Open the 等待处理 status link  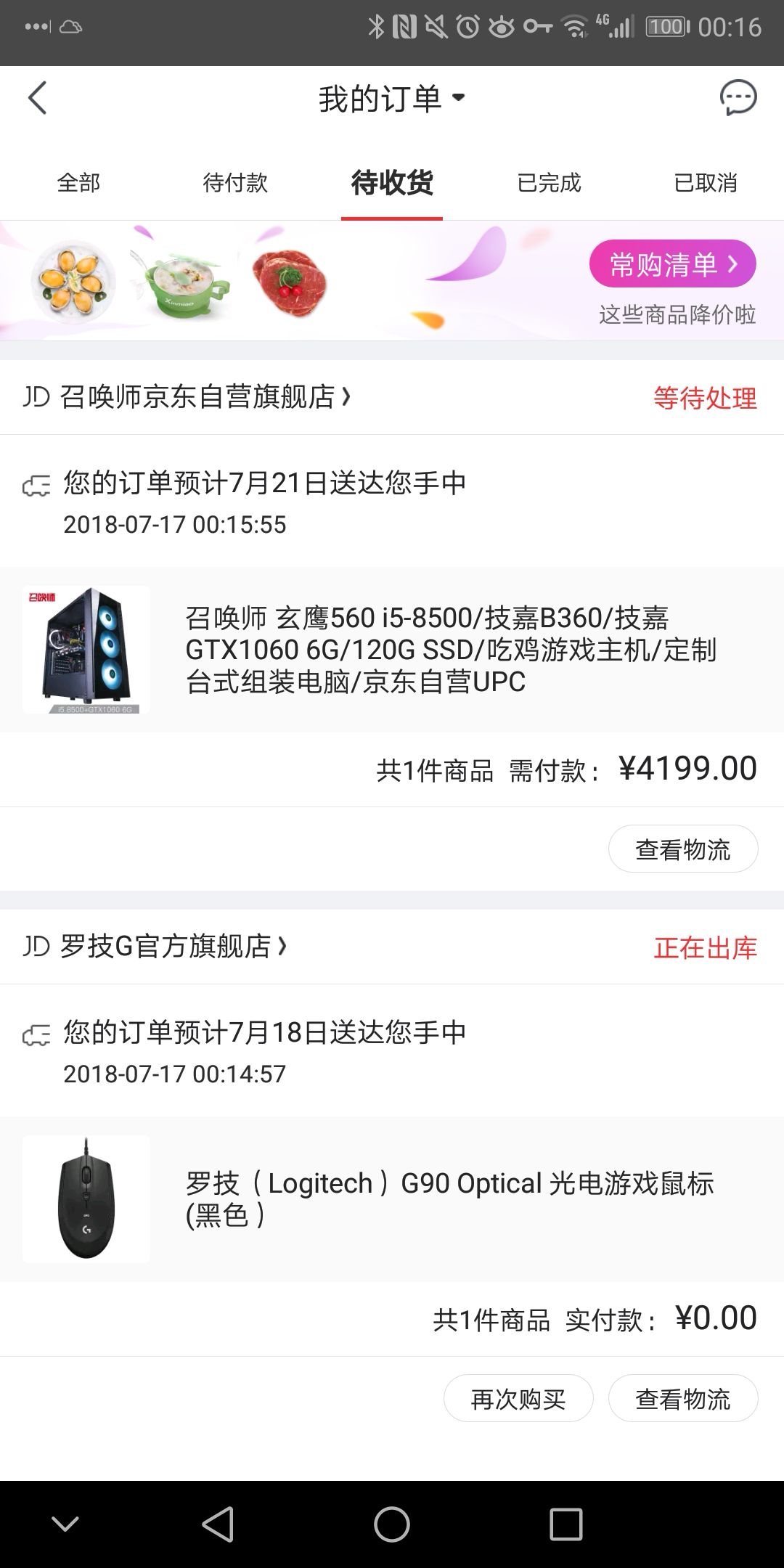pyautogui.click(x=704, y=398)
